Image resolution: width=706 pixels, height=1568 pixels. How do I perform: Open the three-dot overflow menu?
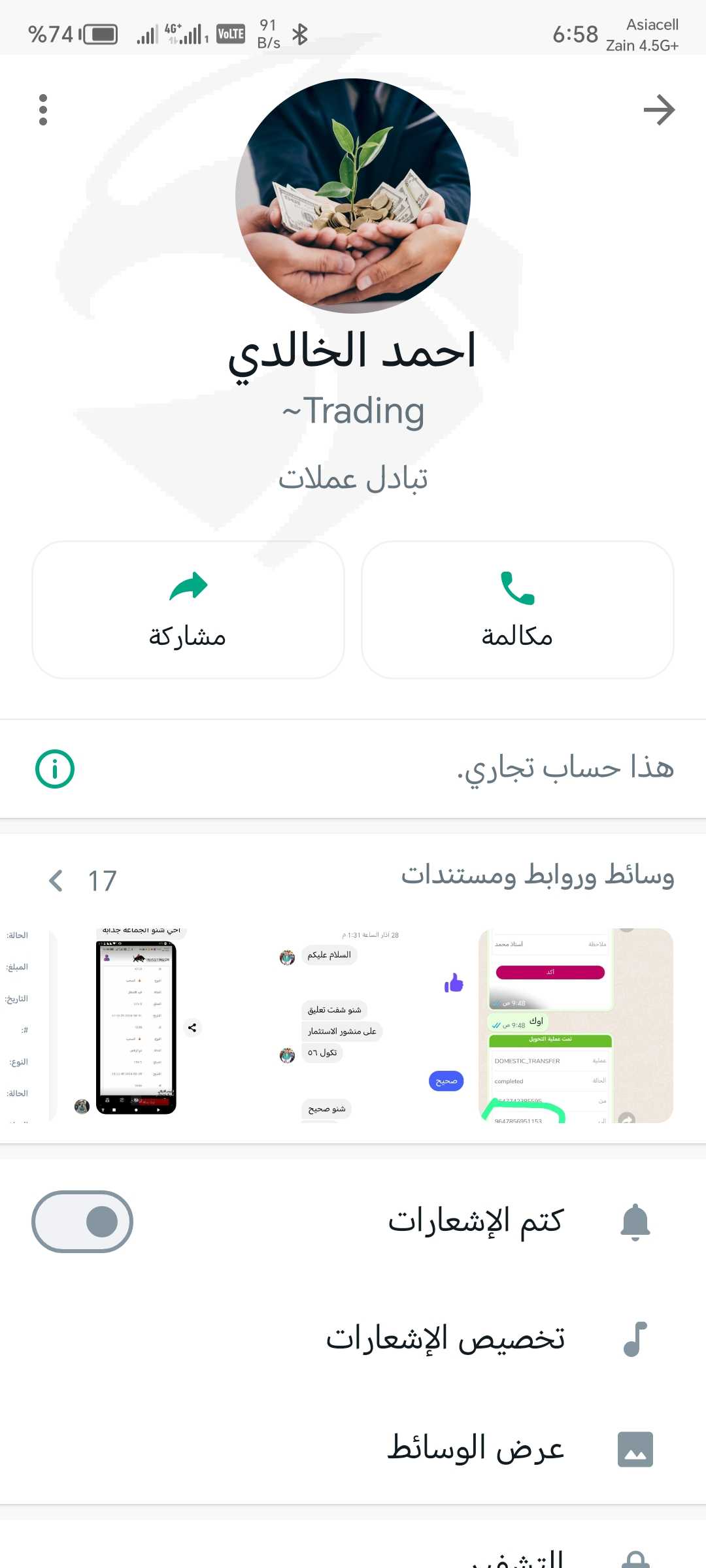pyautogui.click(x=43, y=110)
